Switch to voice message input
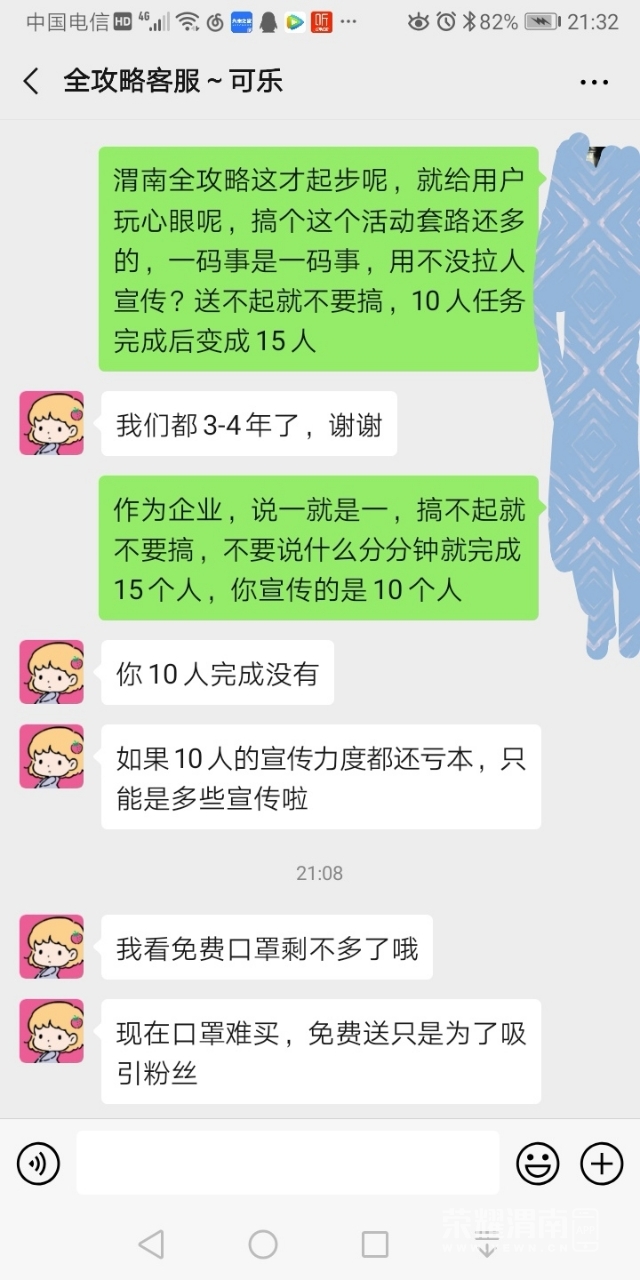 pyautogui.click(x=38, y=1163)
